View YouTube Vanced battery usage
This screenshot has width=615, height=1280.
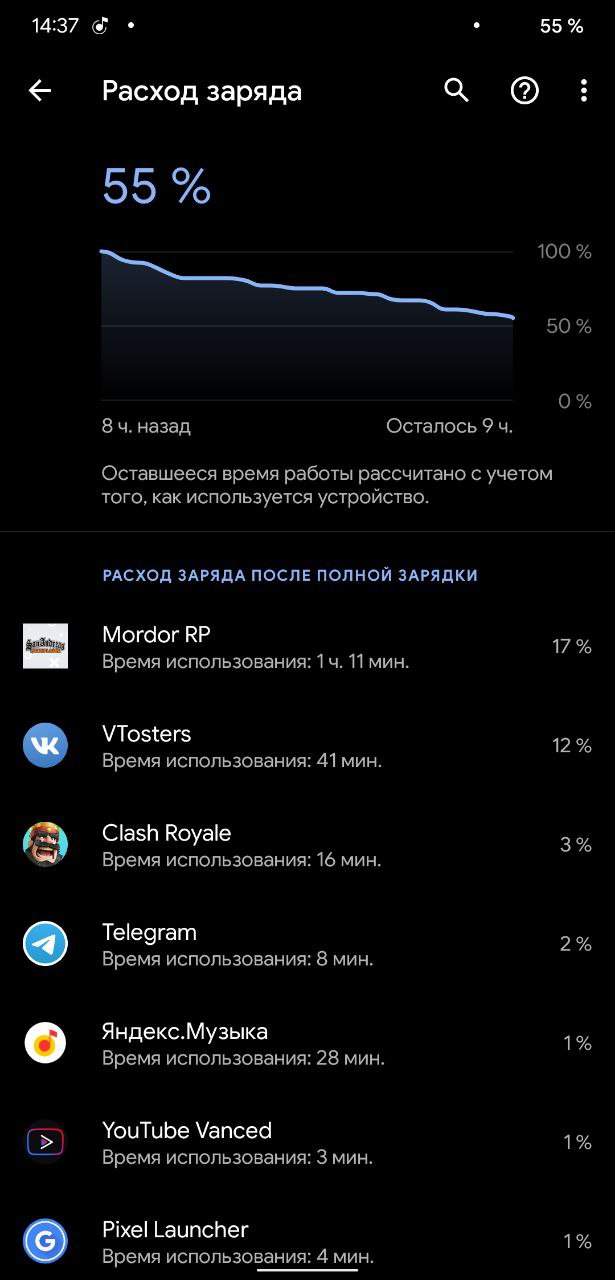point(307,1142)
